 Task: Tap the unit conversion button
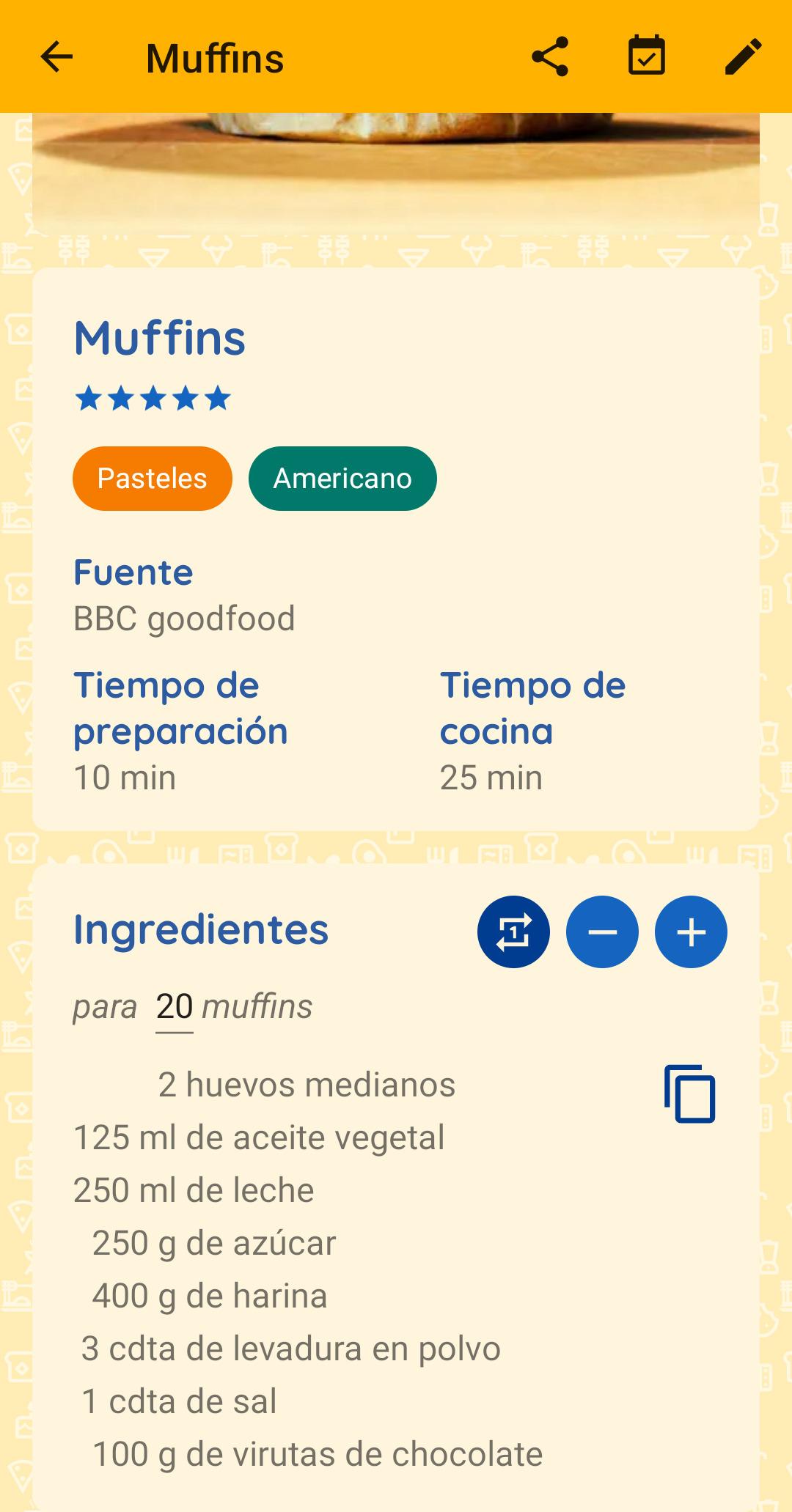[x=513, y=932]
